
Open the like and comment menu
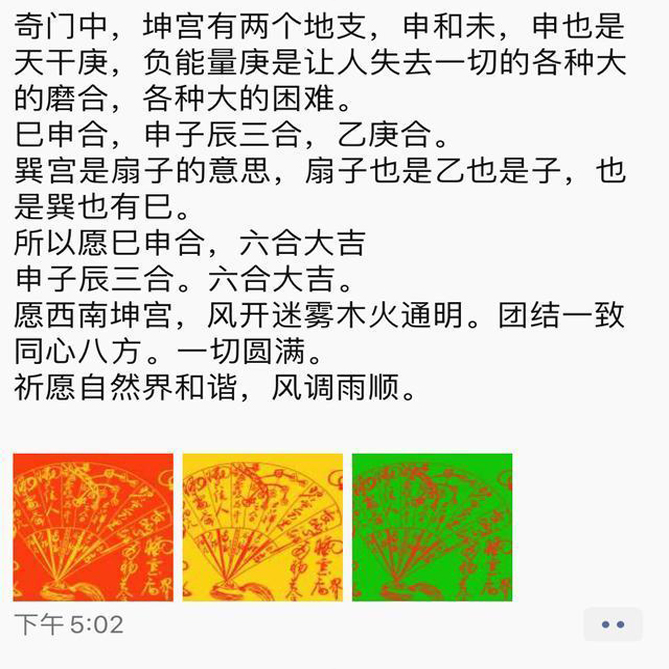pyautogui.click(x=613, y=625)
